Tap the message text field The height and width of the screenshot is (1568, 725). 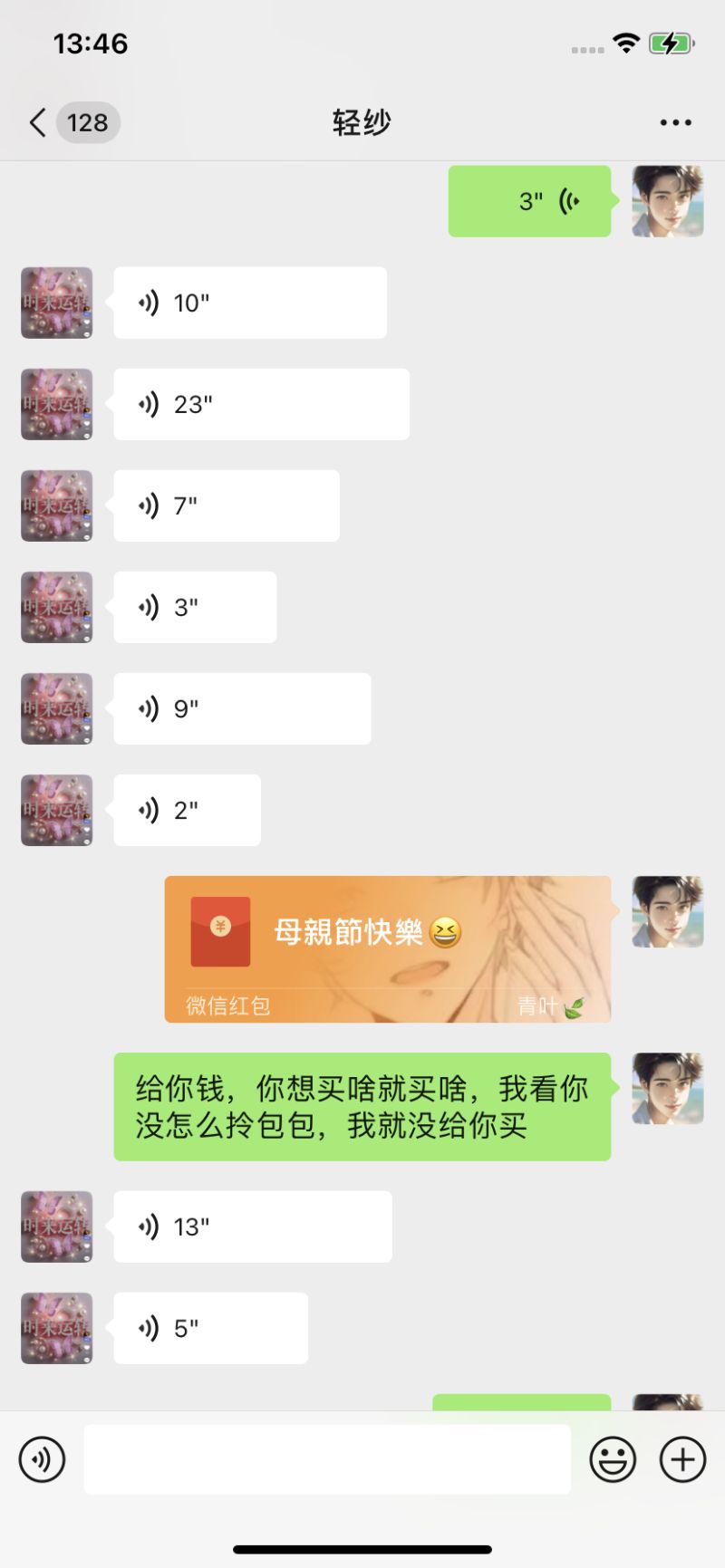point(327,1459)
